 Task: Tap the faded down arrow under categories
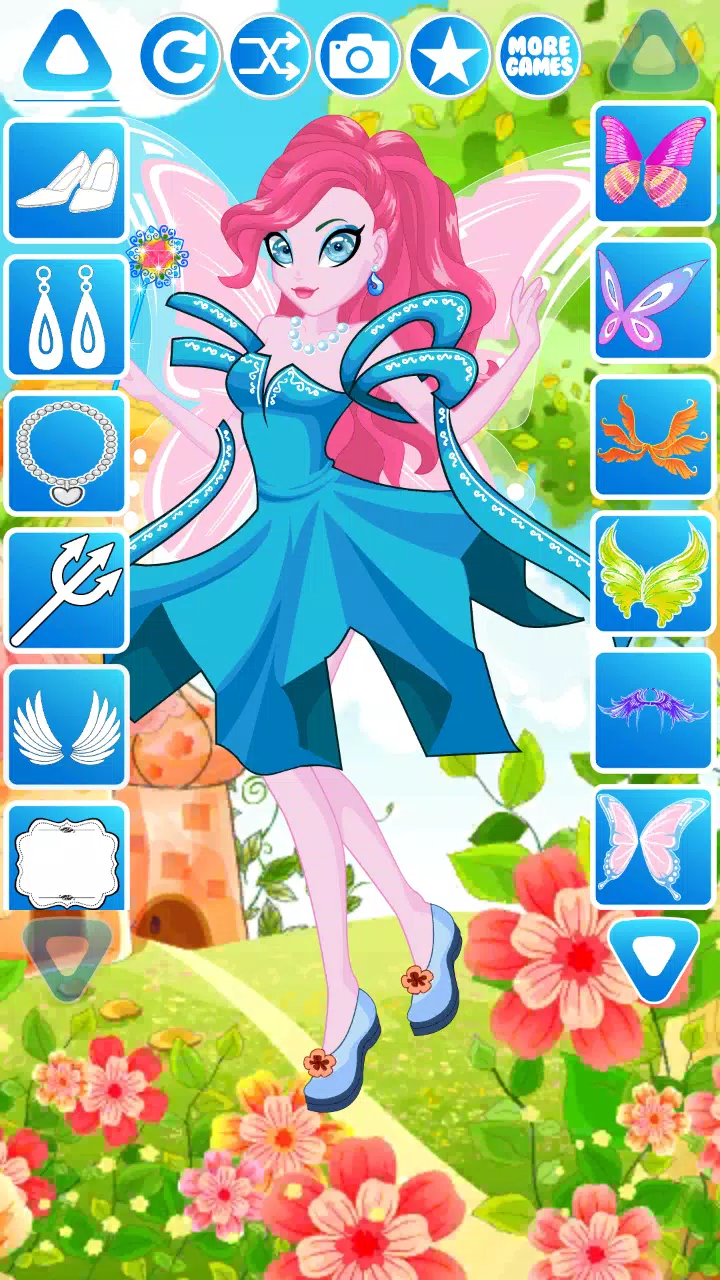point(68,958)
